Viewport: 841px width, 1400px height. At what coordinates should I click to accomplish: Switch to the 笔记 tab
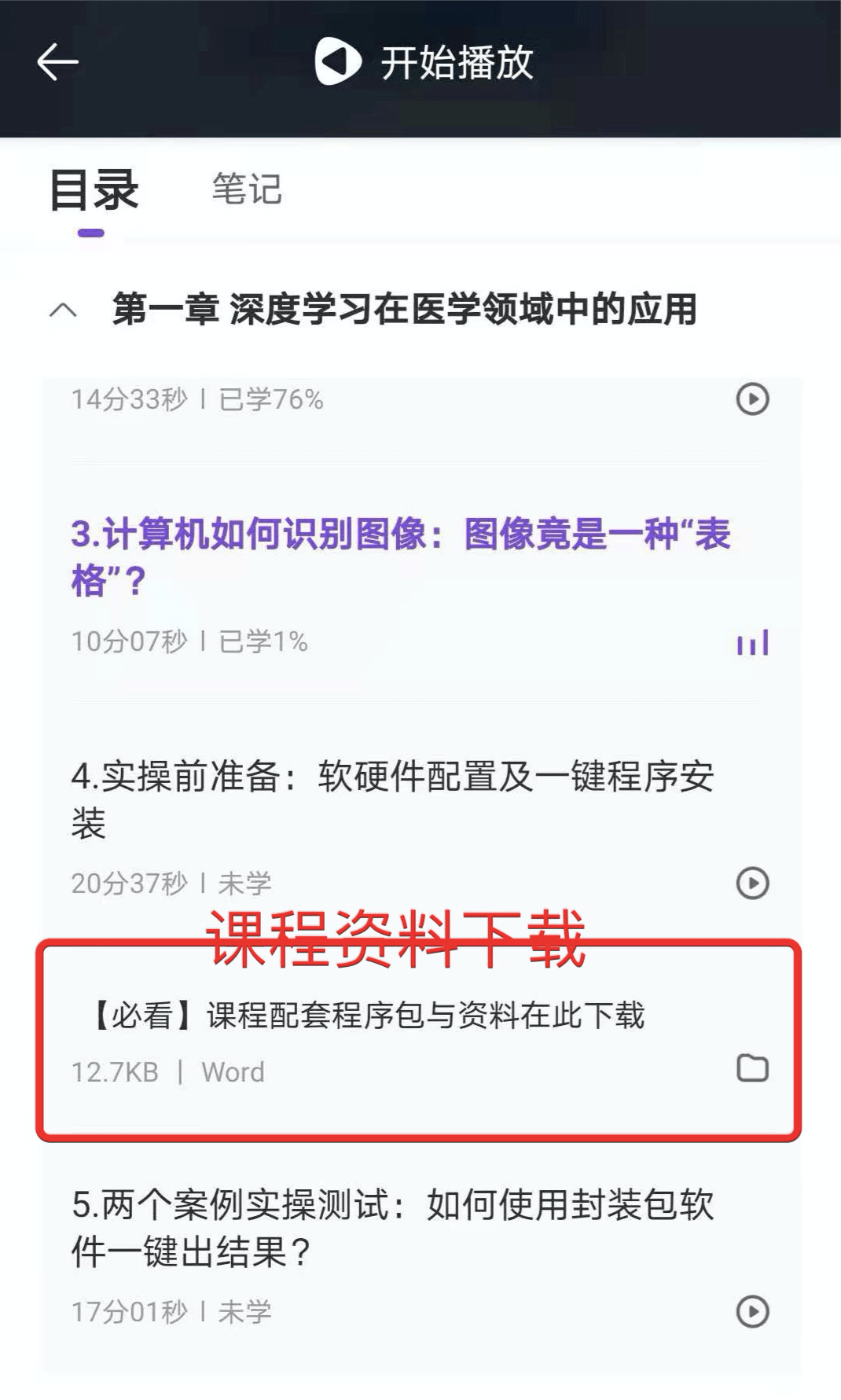(x=247, y=189)
